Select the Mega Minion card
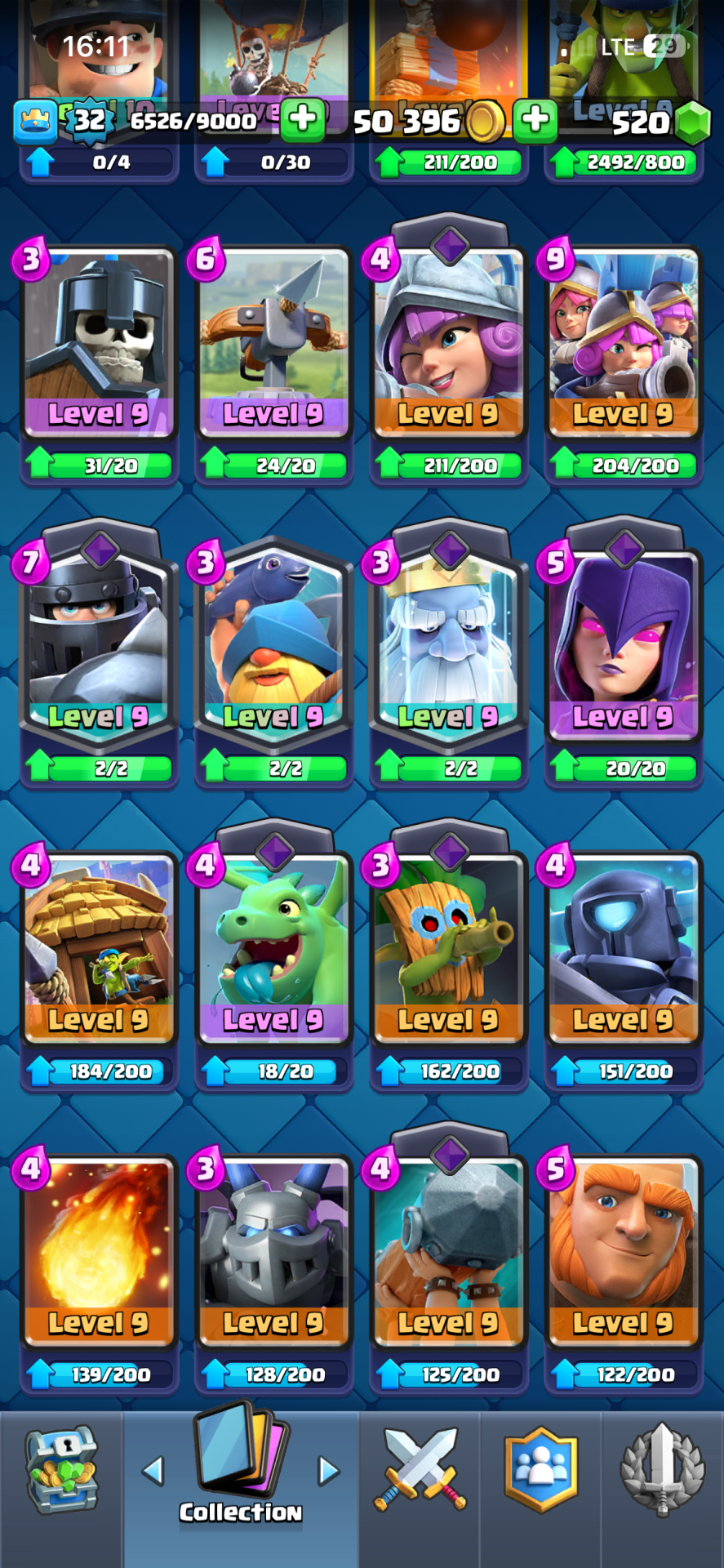 [x=273, y=1251]
